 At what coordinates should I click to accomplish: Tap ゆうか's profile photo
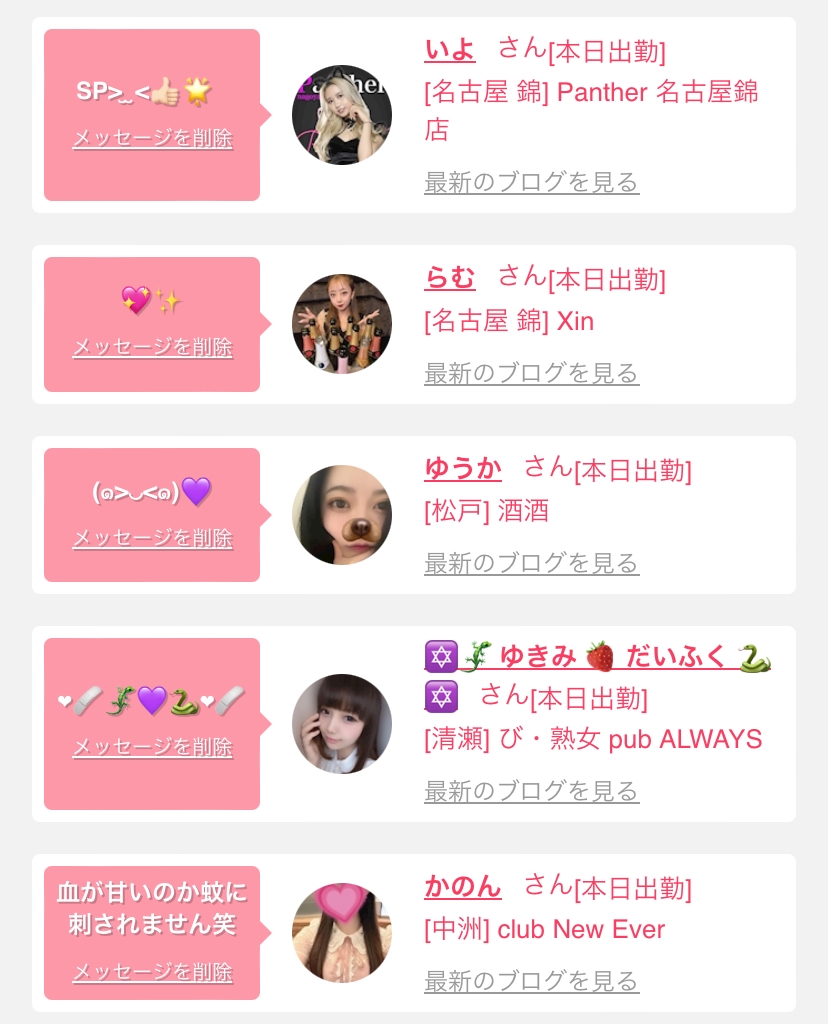tap(342, 515)
